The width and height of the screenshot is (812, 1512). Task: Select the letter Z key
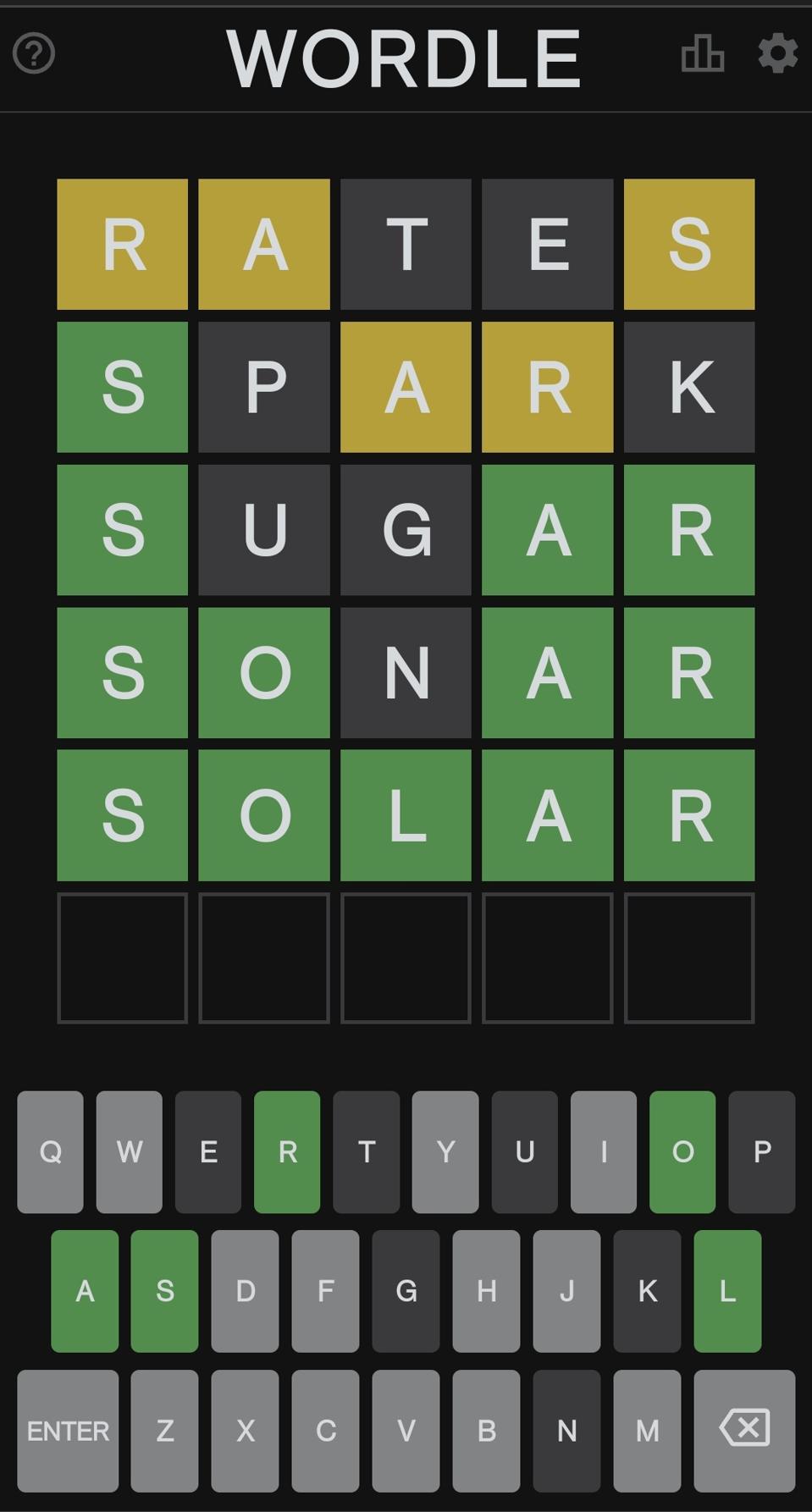[x=164, y=1431]
